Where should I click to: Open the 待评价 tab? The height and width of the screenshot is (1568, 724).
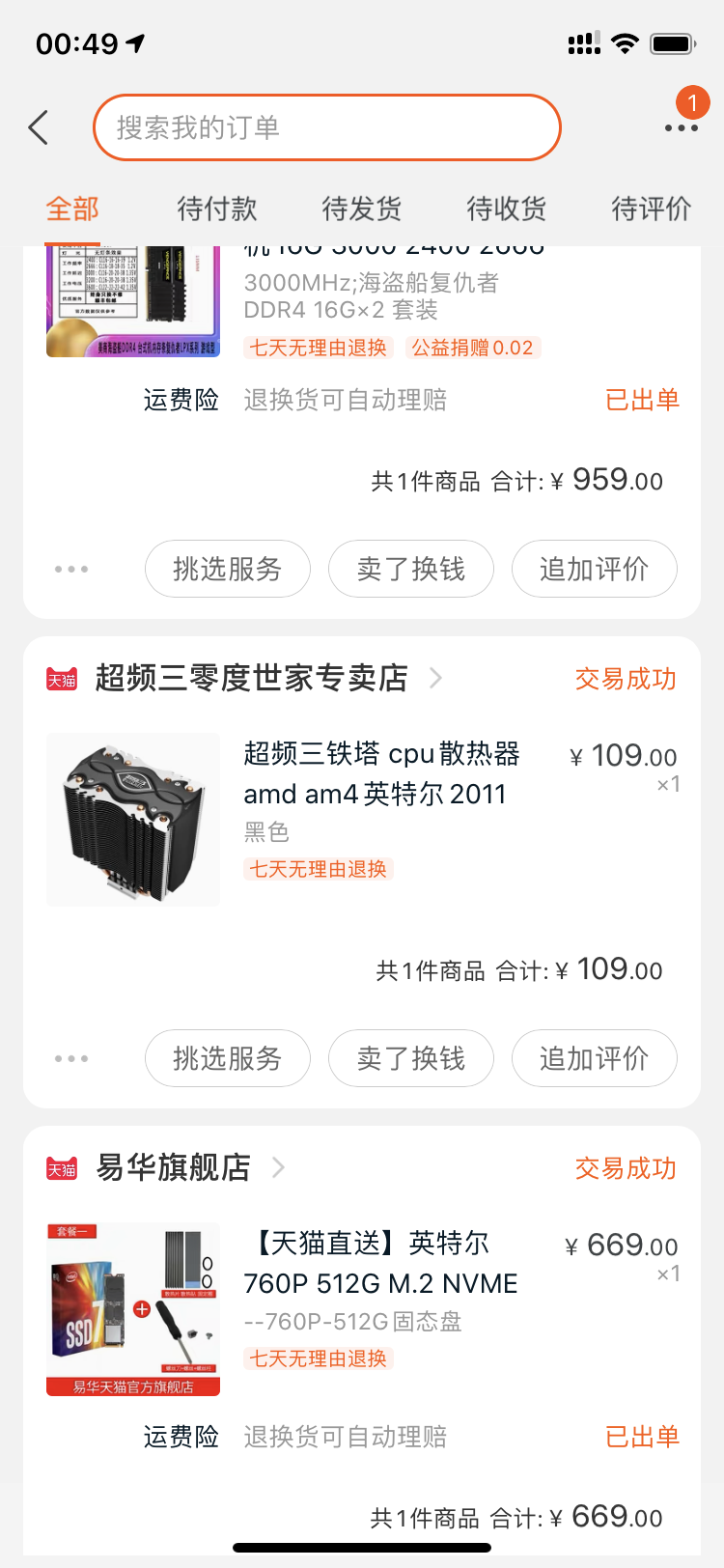click(x=651, y=209)
